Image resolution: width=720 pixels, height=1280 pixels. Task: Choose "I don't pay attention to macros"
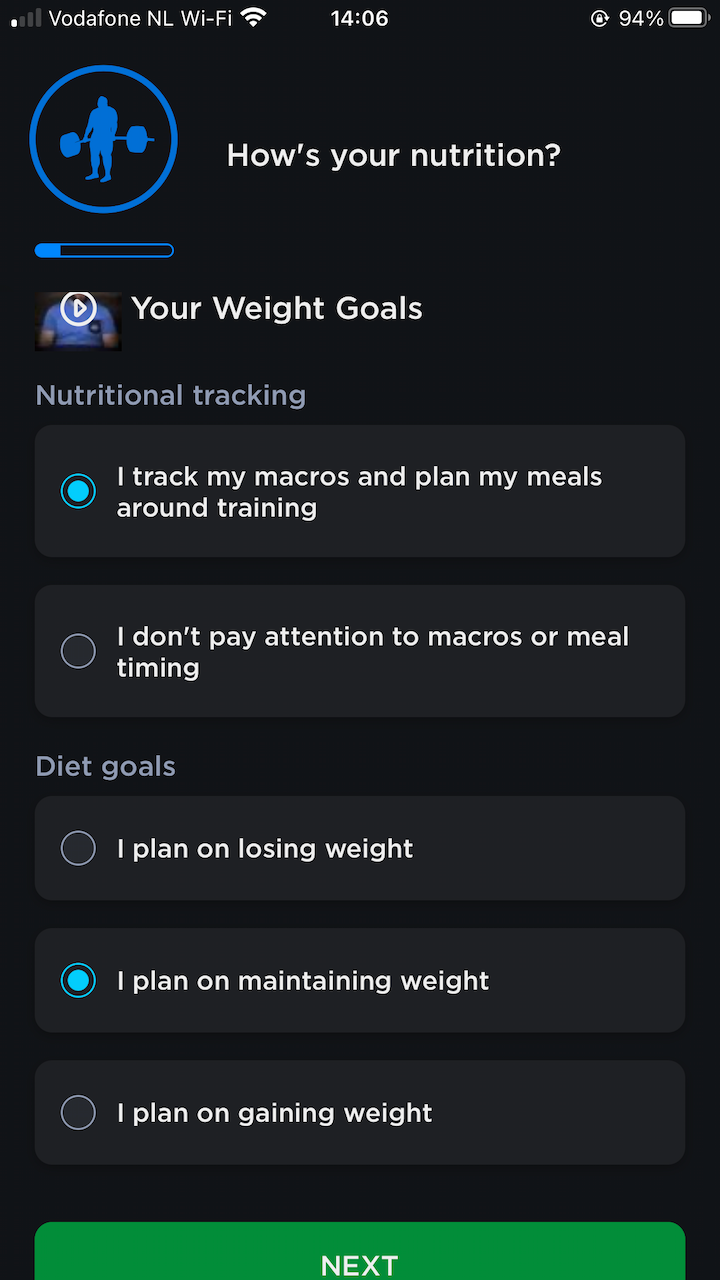tap(78, 651)
